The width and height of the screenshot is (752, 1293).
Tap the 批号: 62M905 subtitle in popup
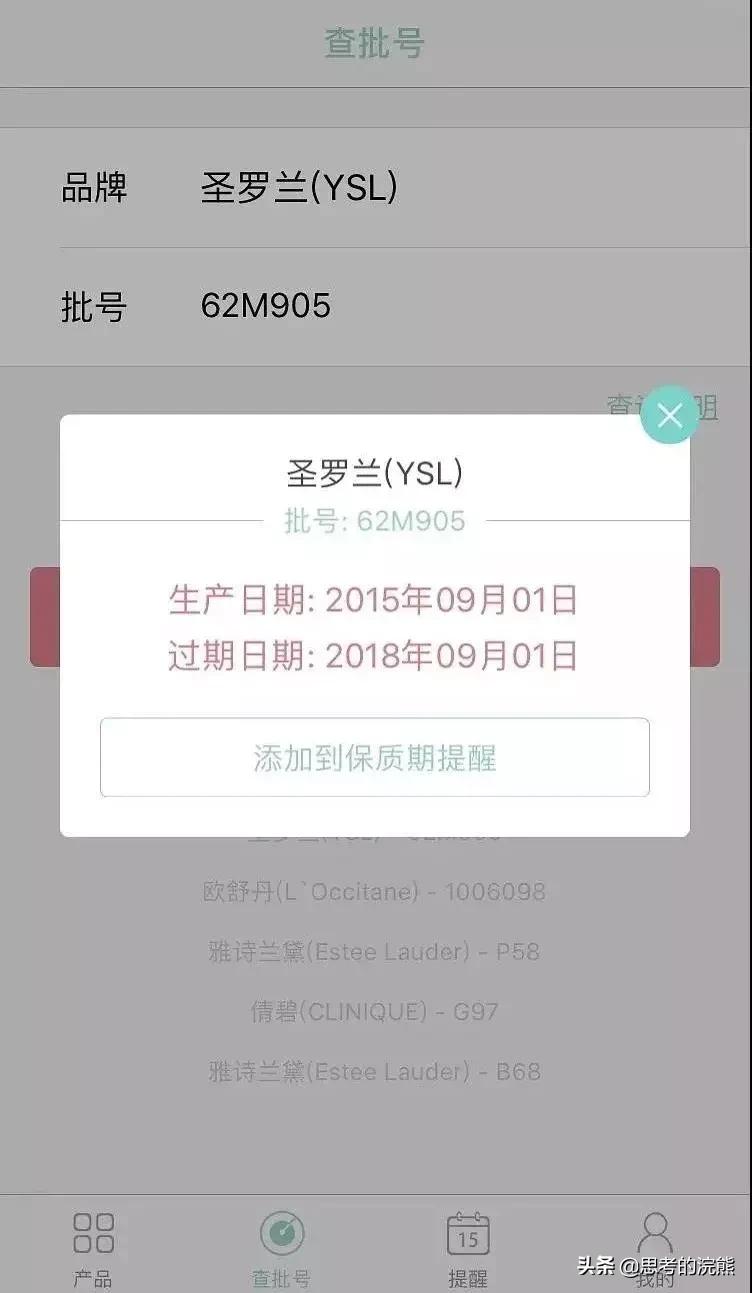tap(376, 521)
